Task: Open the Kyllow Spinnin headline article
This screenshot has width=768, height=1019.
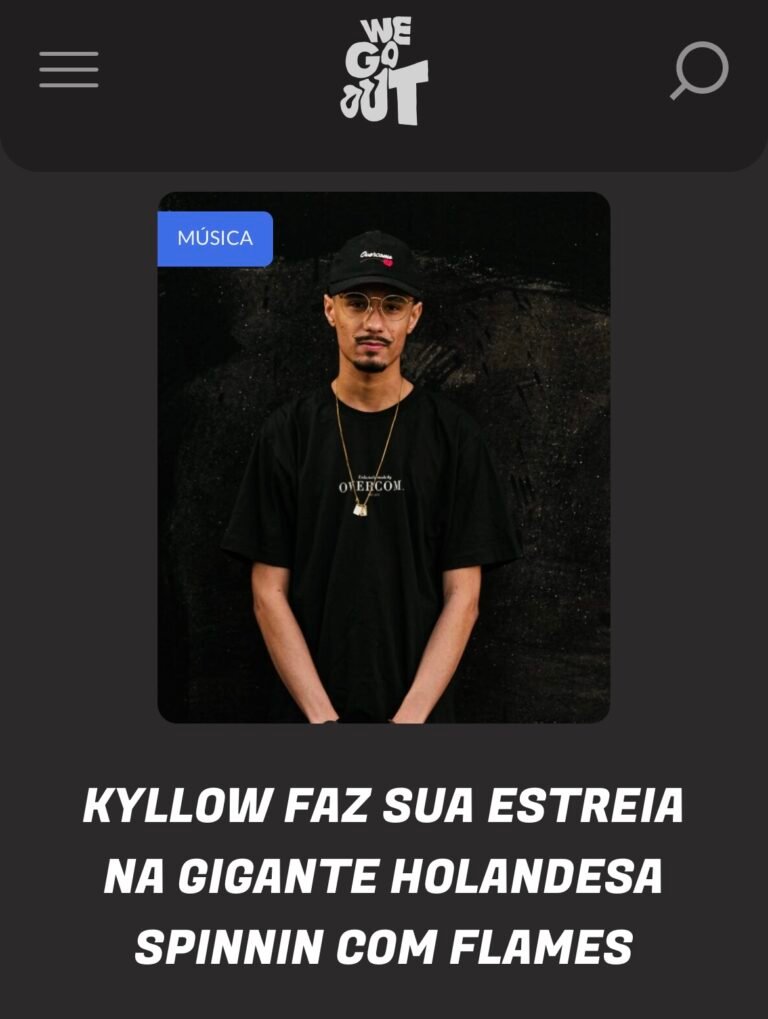Action: click(384, 876)
